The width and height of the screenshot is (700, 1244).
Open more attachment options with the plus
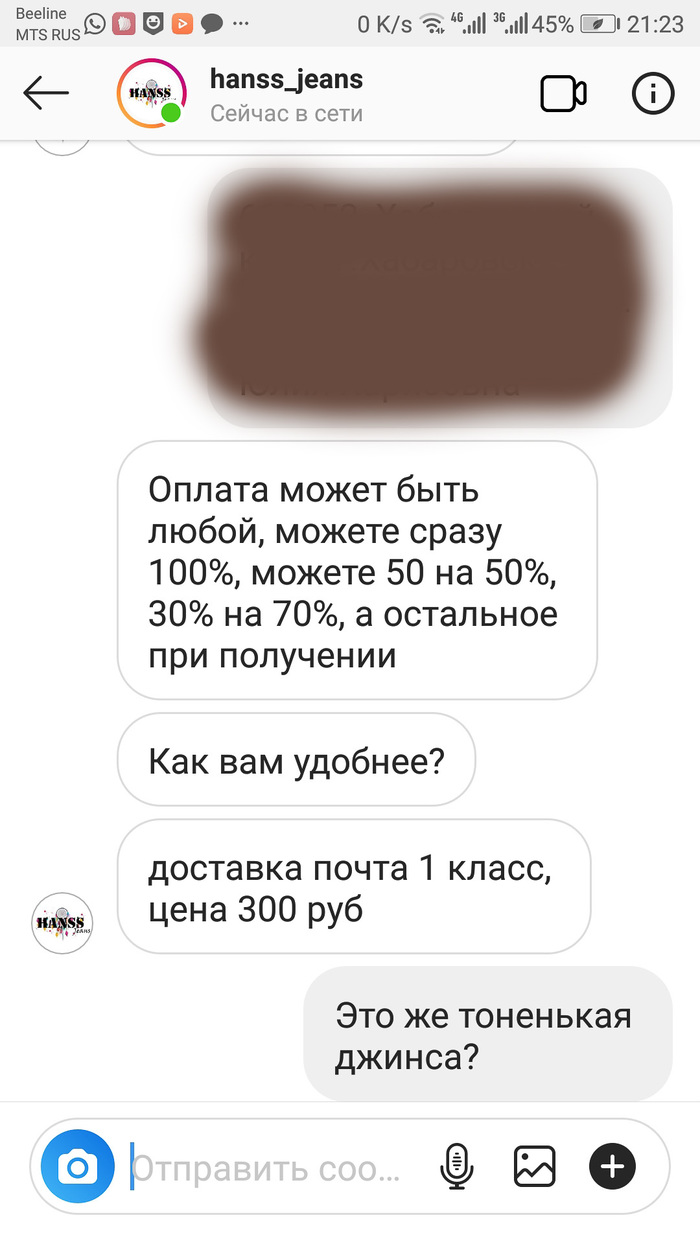tap(612, 1166)
